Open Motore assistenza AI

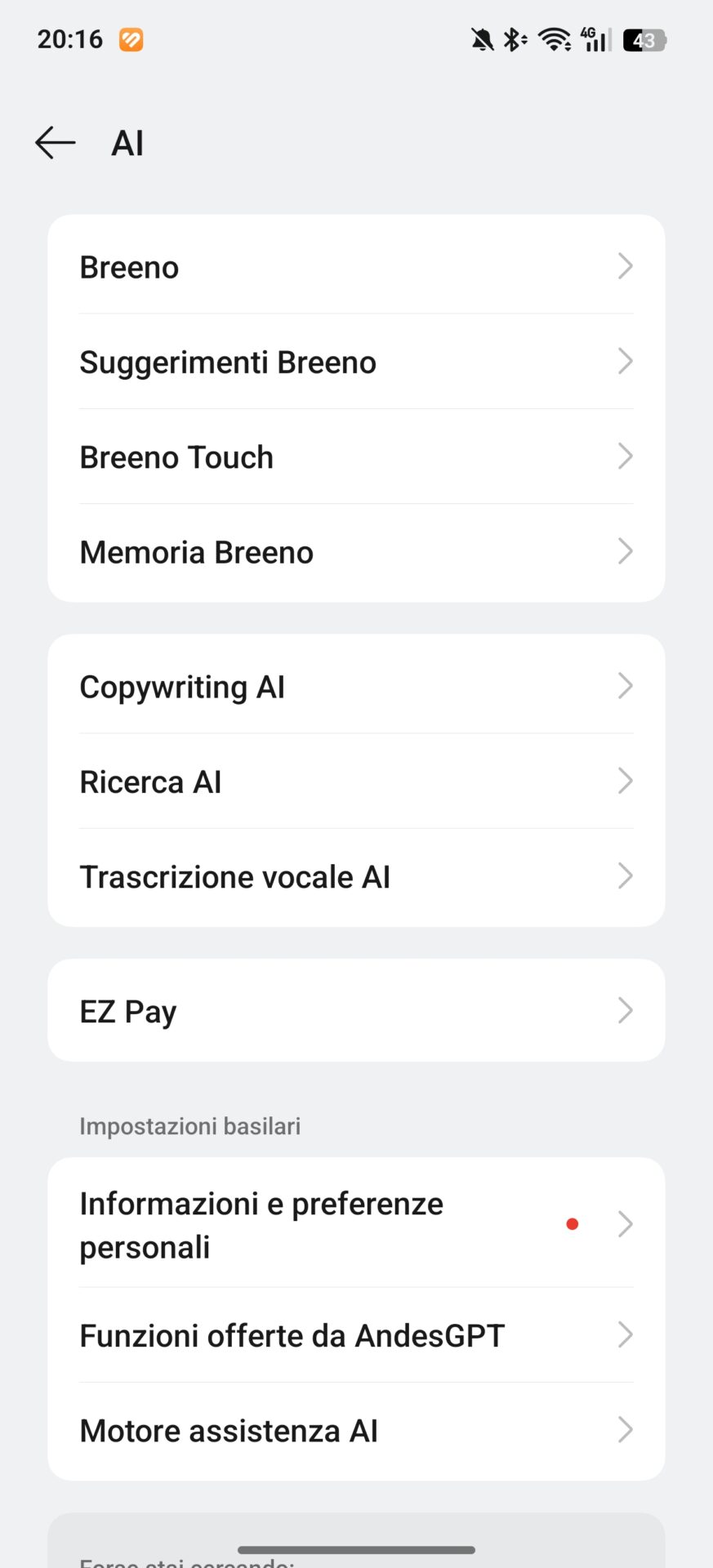[356, 1431]
